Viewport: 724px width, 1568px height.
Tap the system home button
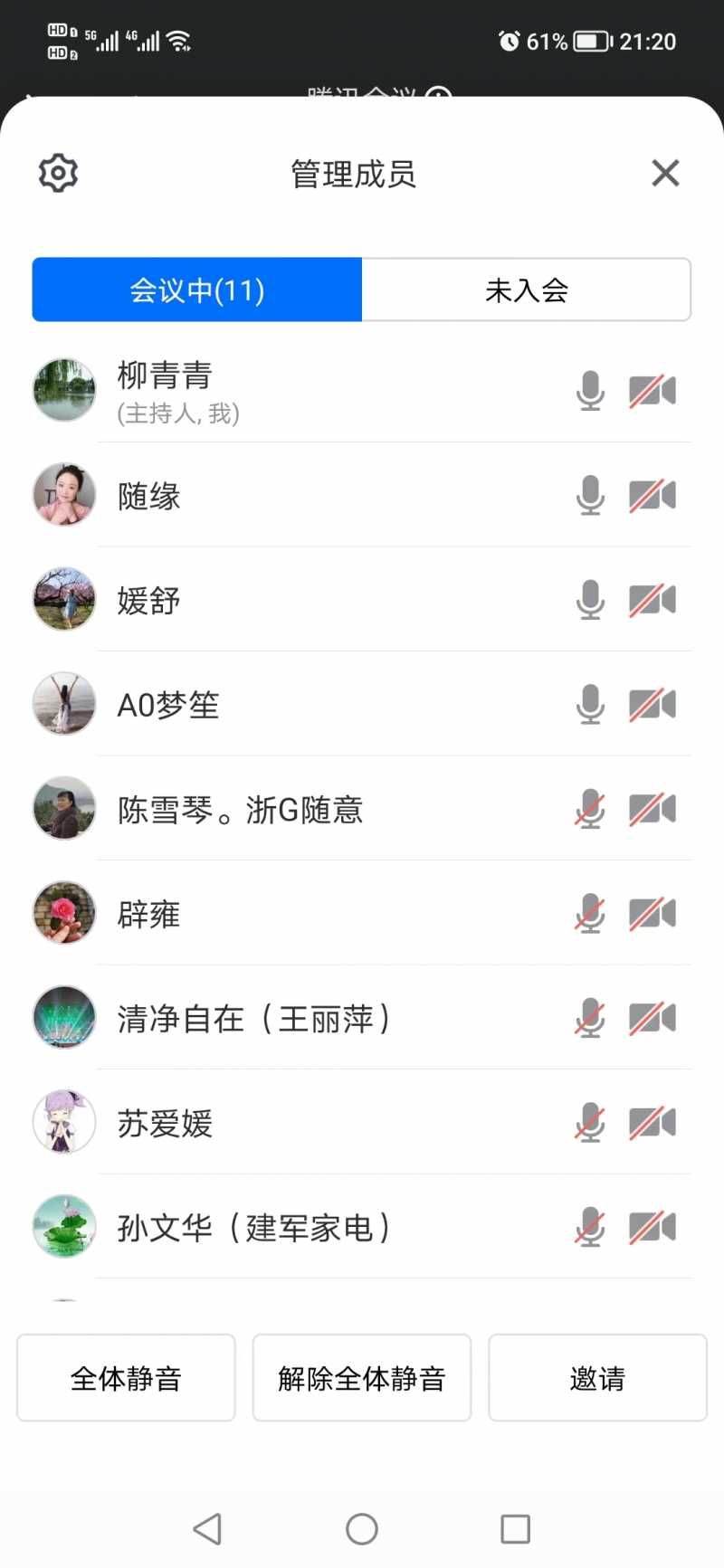click(x=362, y=1529)
